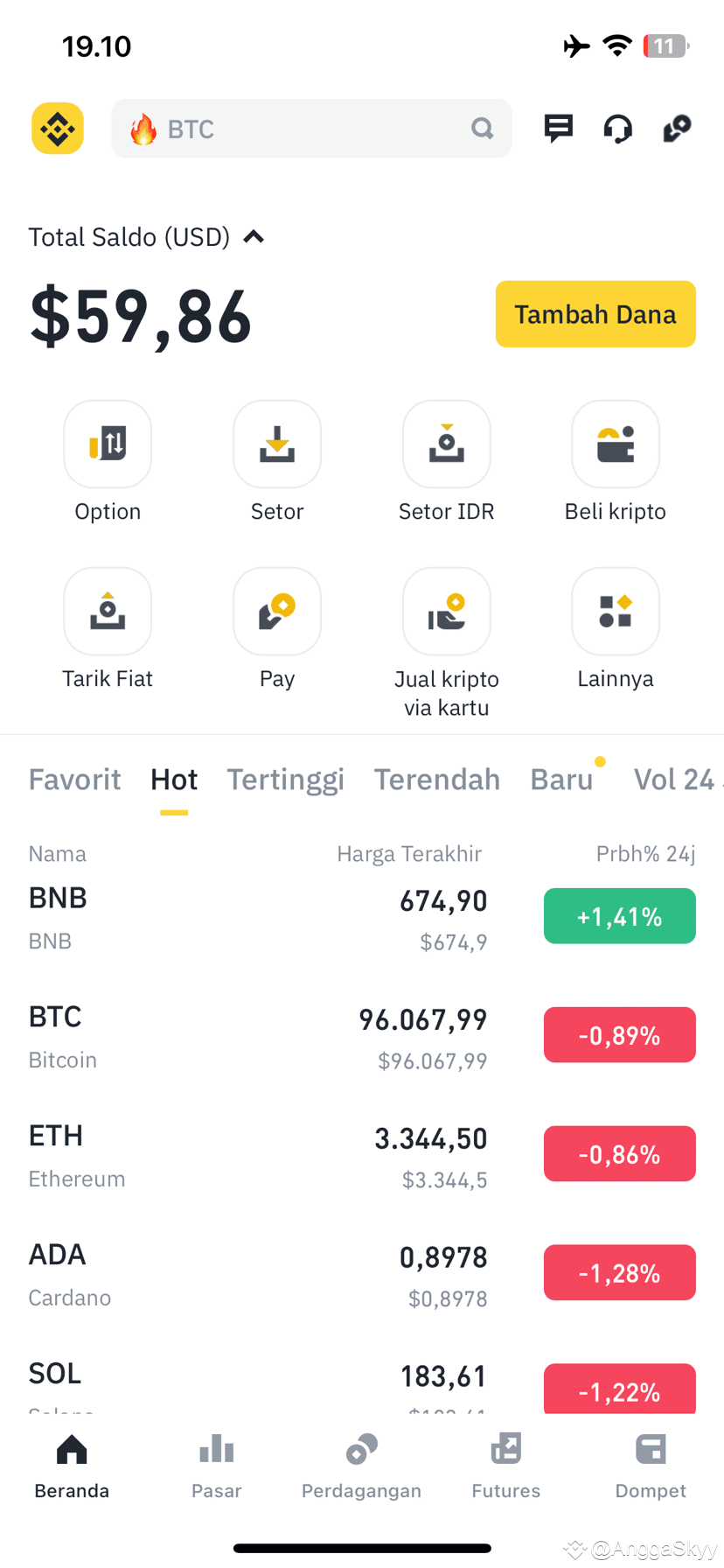Open Lainnya for more shortcuts
This screenshot has height=1568, width=724.
pos(615,611)
